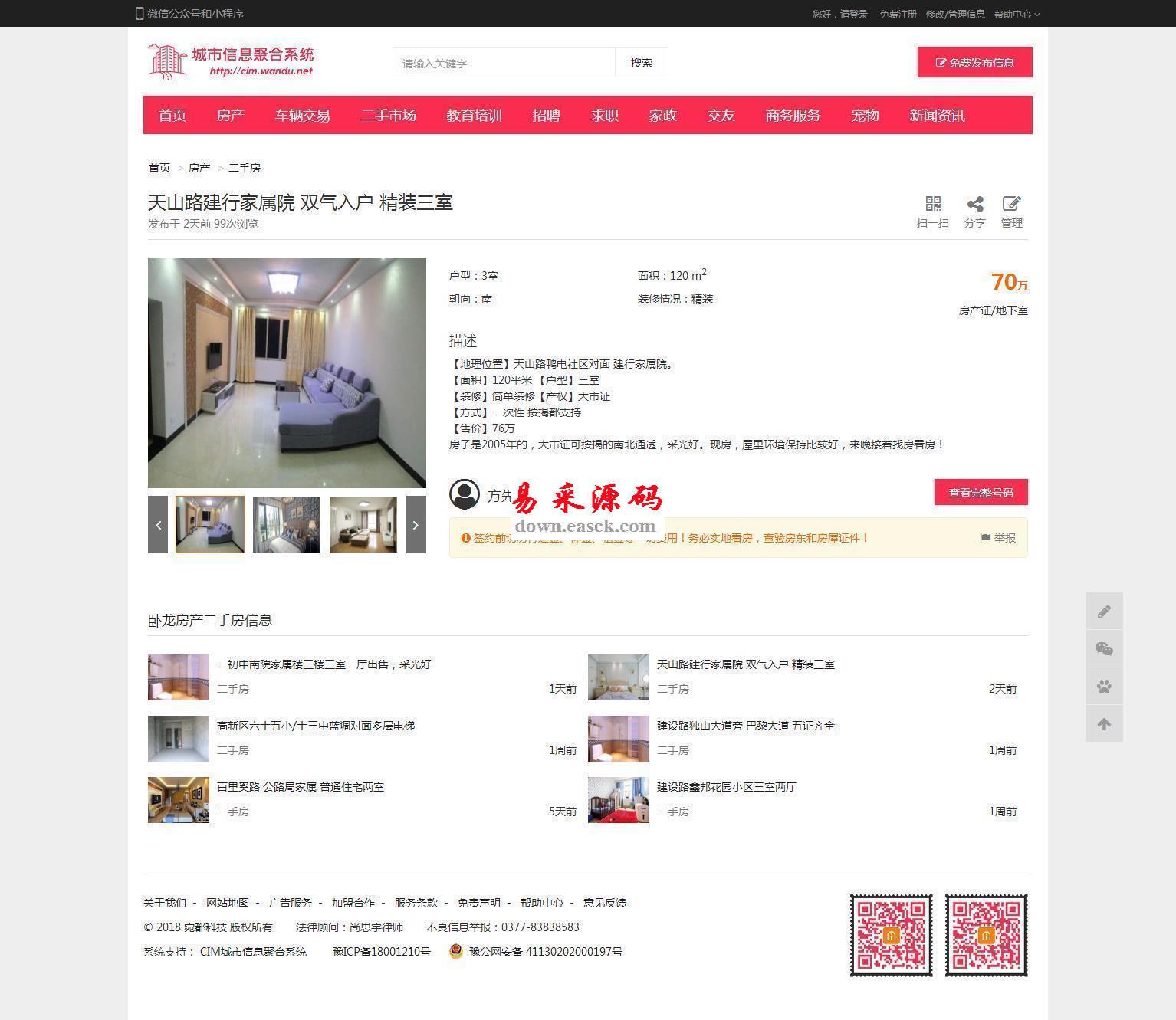Share this listing via 分享 icon

974,211
